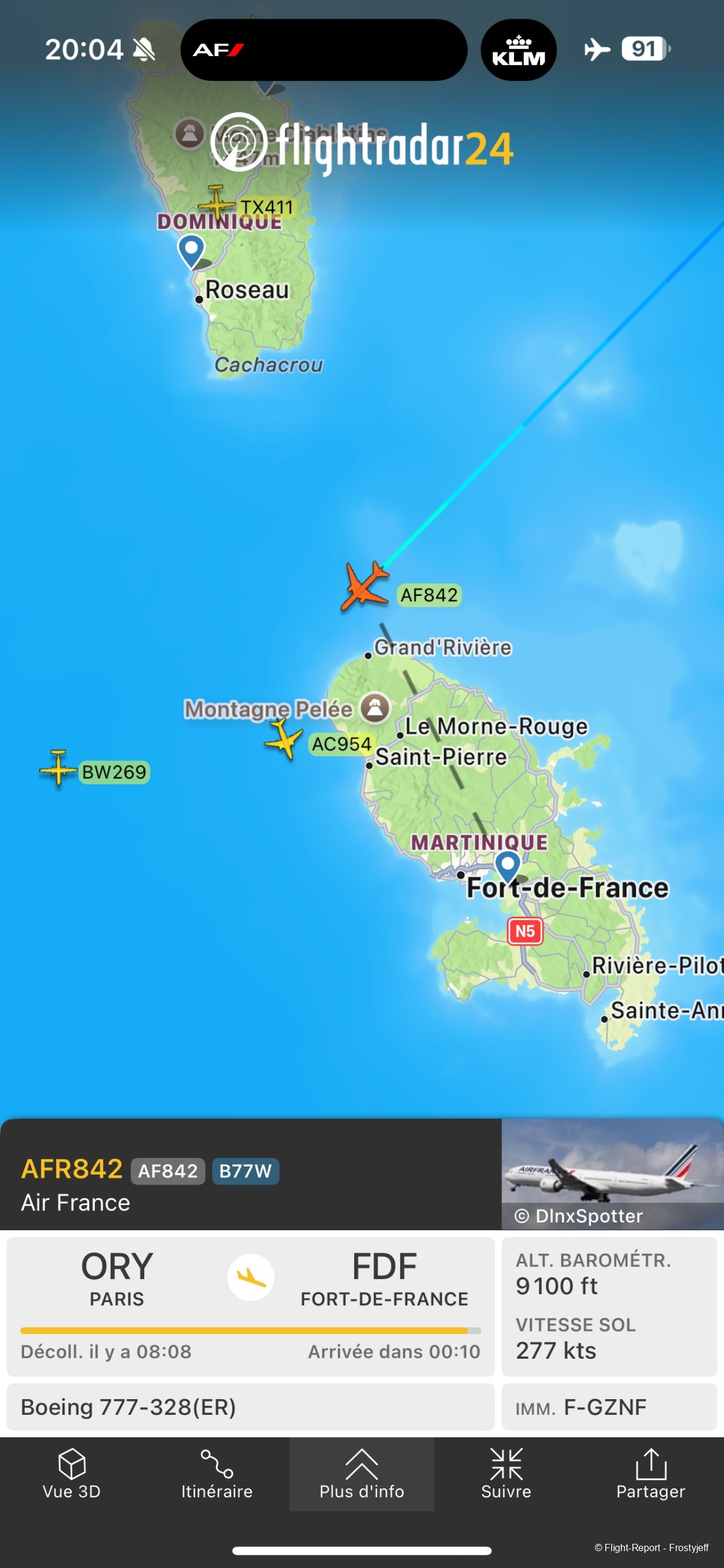Select the AC954 aircraft on the map
This screenshot has height=1568, width=724.
284,739
